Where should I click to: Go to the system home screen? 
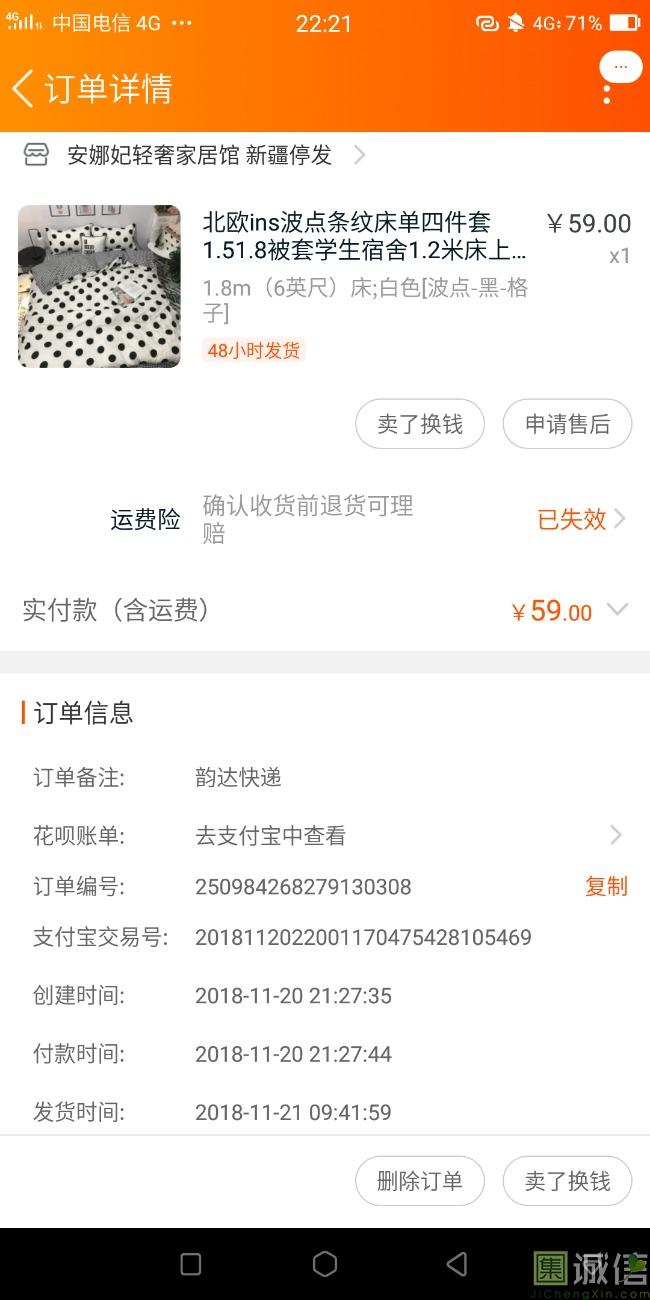(x=324, y=1264)
